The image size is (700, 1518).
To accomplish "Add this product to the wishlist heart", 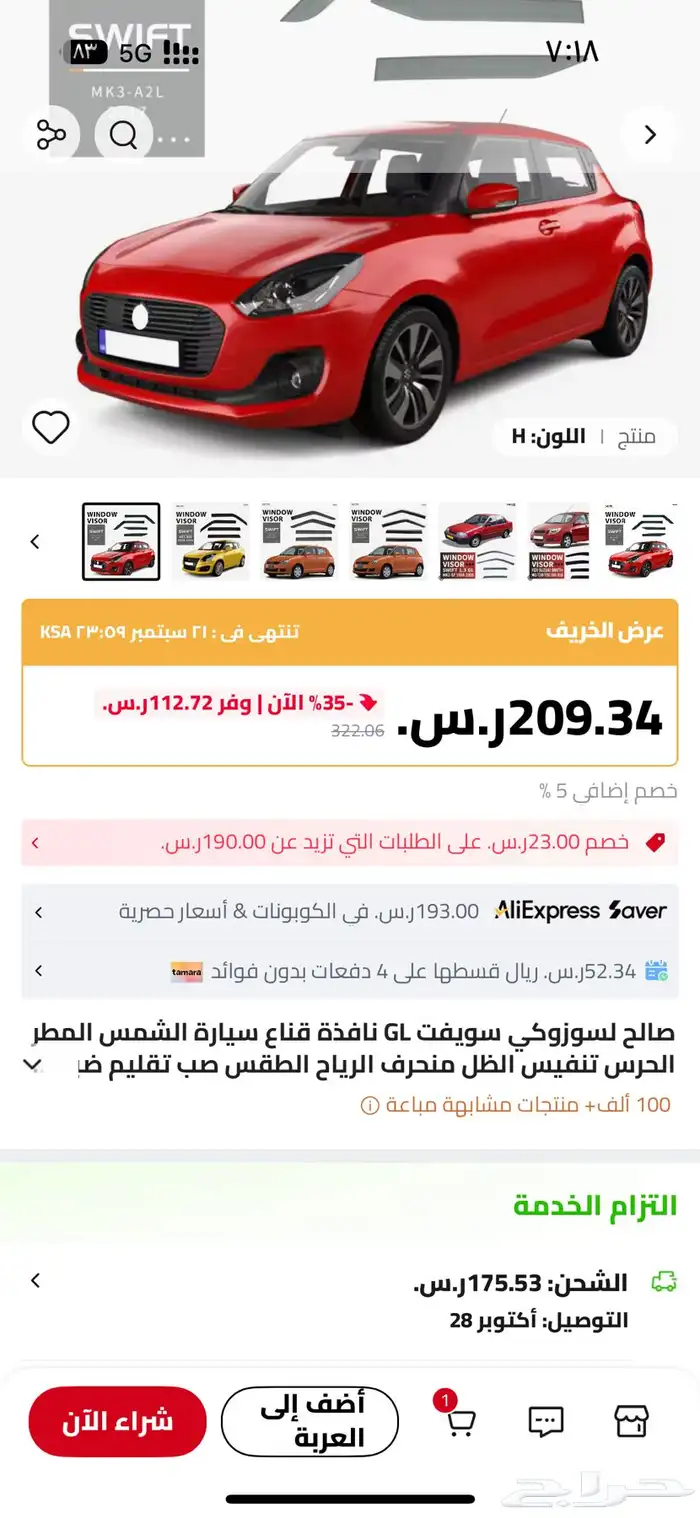I will [51, 427].
